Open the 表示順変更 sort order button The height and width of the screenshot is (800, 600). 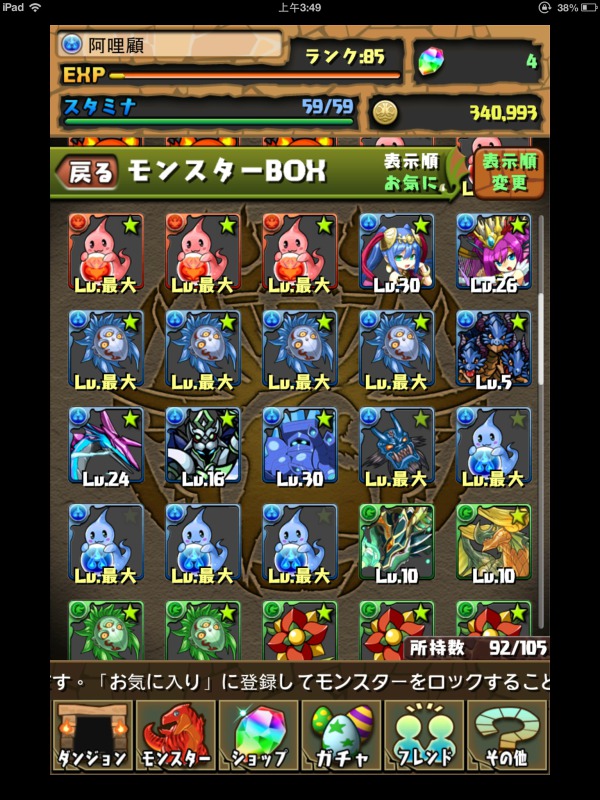[510, 173]
